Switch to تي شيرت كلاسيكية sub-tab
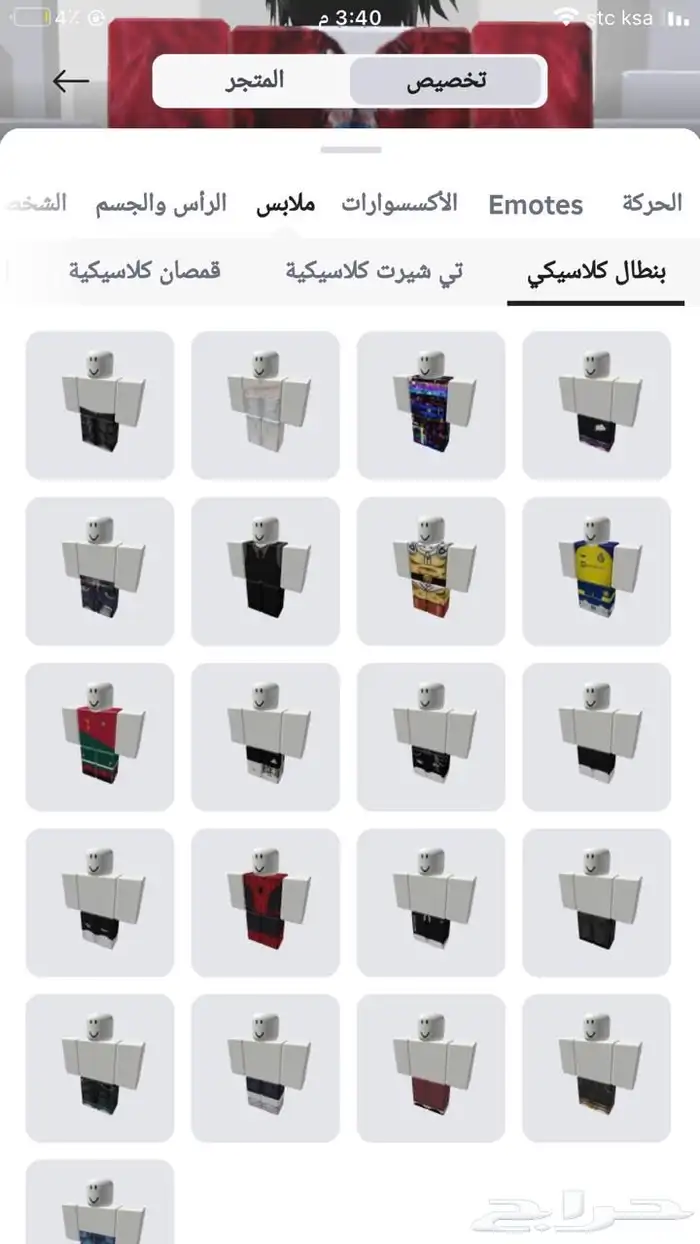The height and width of the screenshot is (1244, 700). pyautogui.click(x=374, y=271)
